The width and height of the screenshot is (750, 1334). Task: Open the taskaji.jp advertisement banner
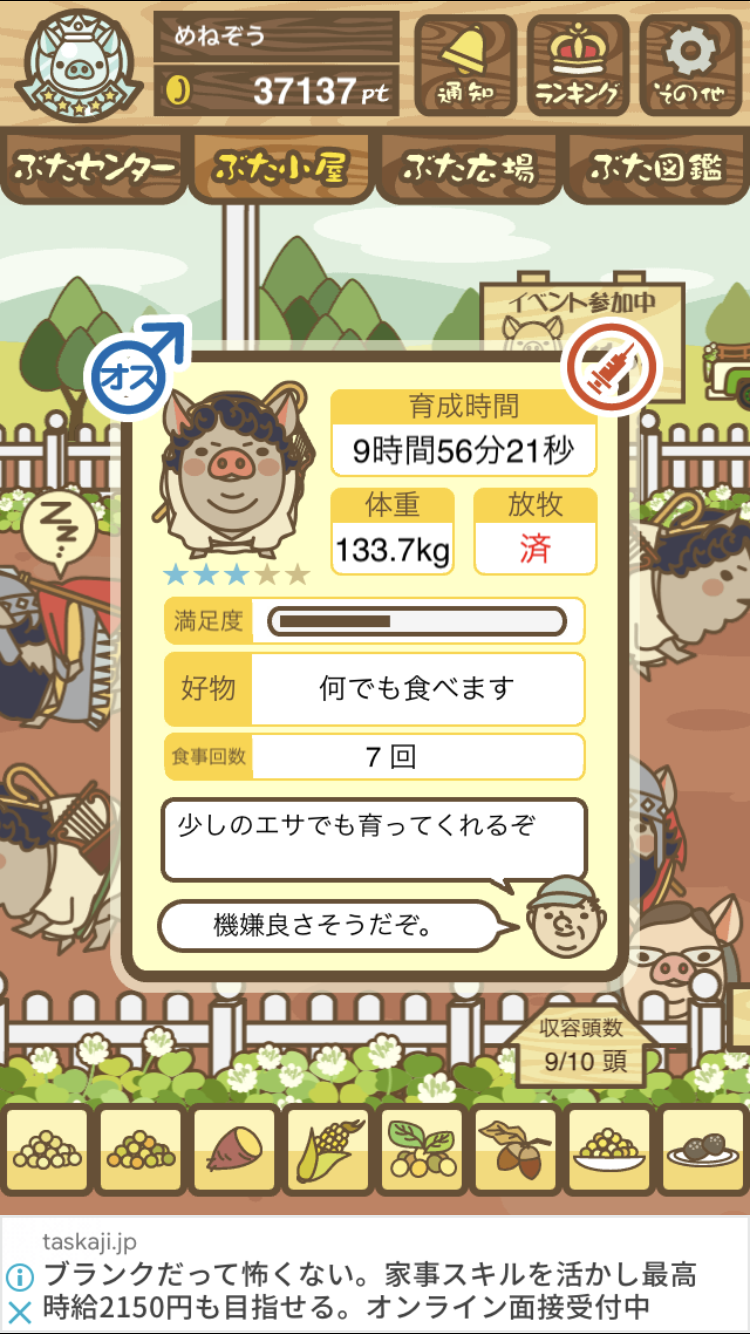pyautogui.click(x=375, y=1275)
